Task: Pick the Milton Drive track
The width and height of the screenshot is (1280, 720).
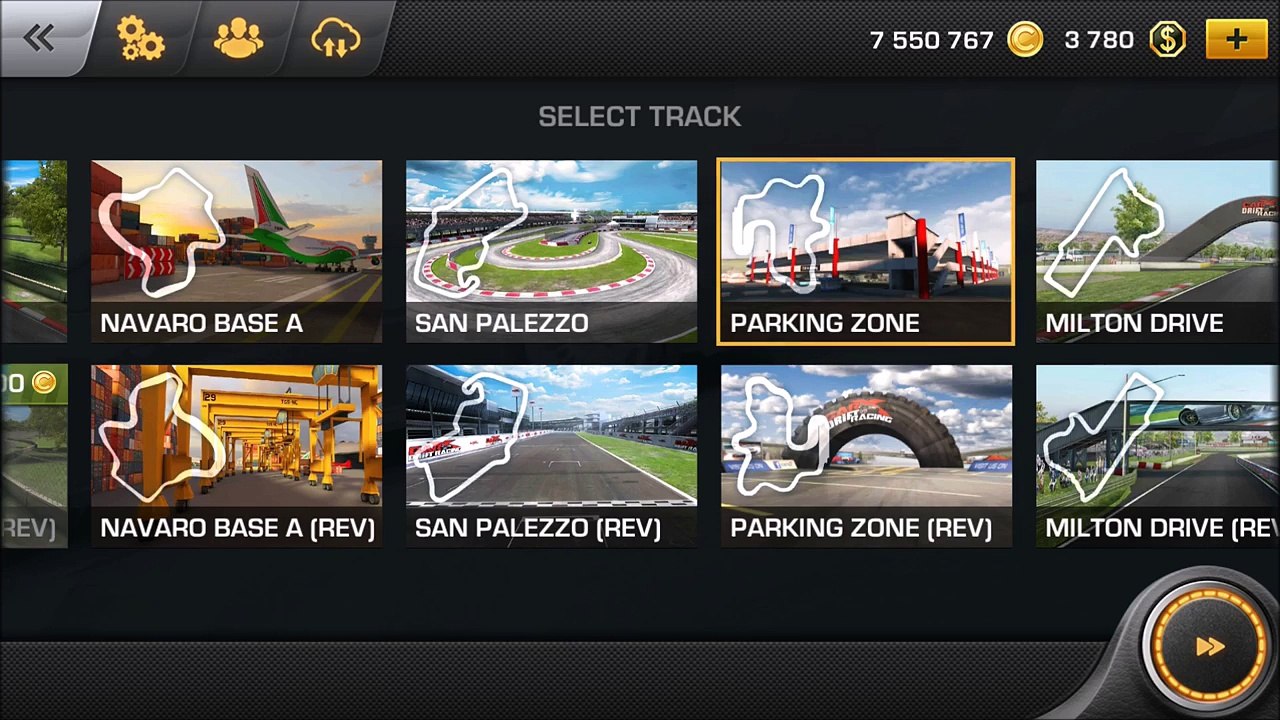Action: coord(1157,251)
